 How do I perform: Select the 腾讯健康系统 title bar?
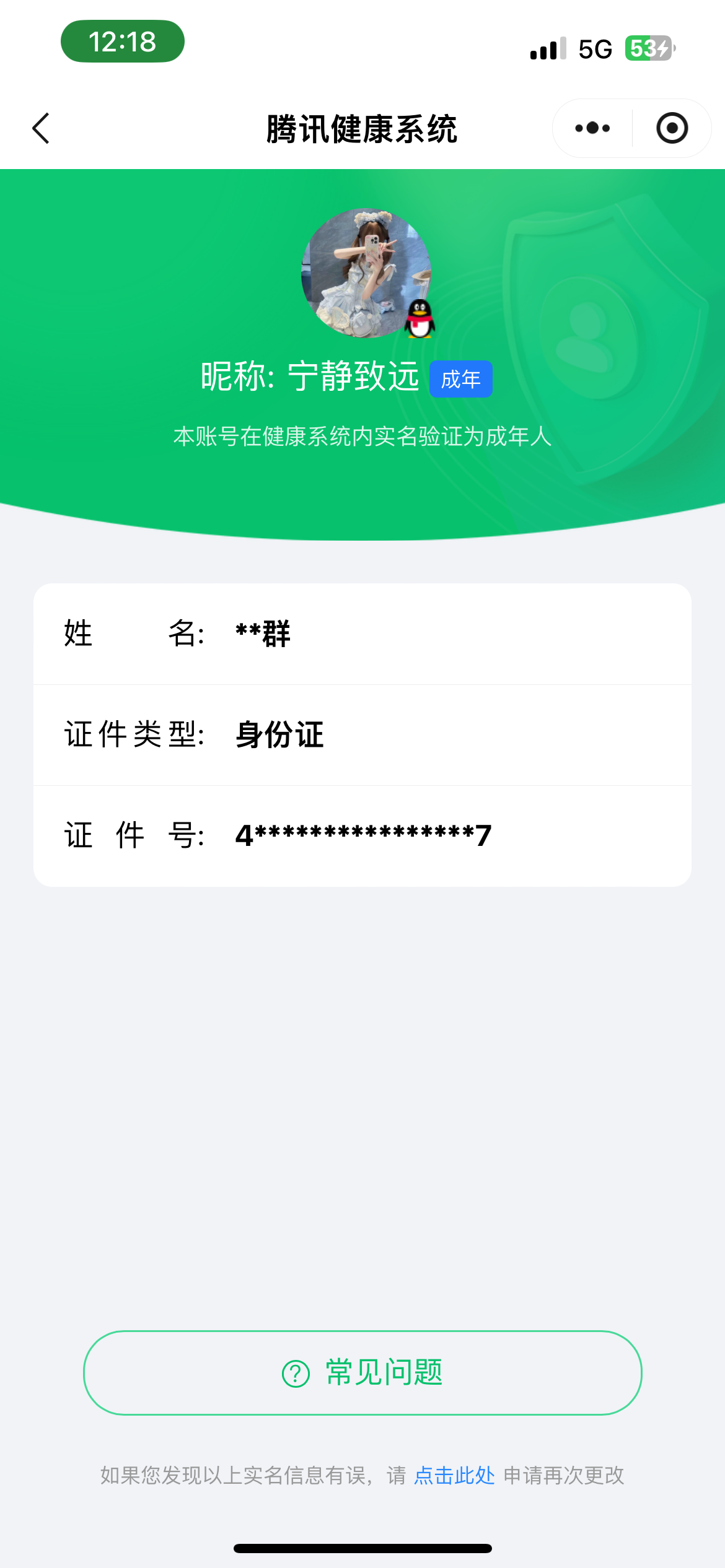[x=362, y=129]
